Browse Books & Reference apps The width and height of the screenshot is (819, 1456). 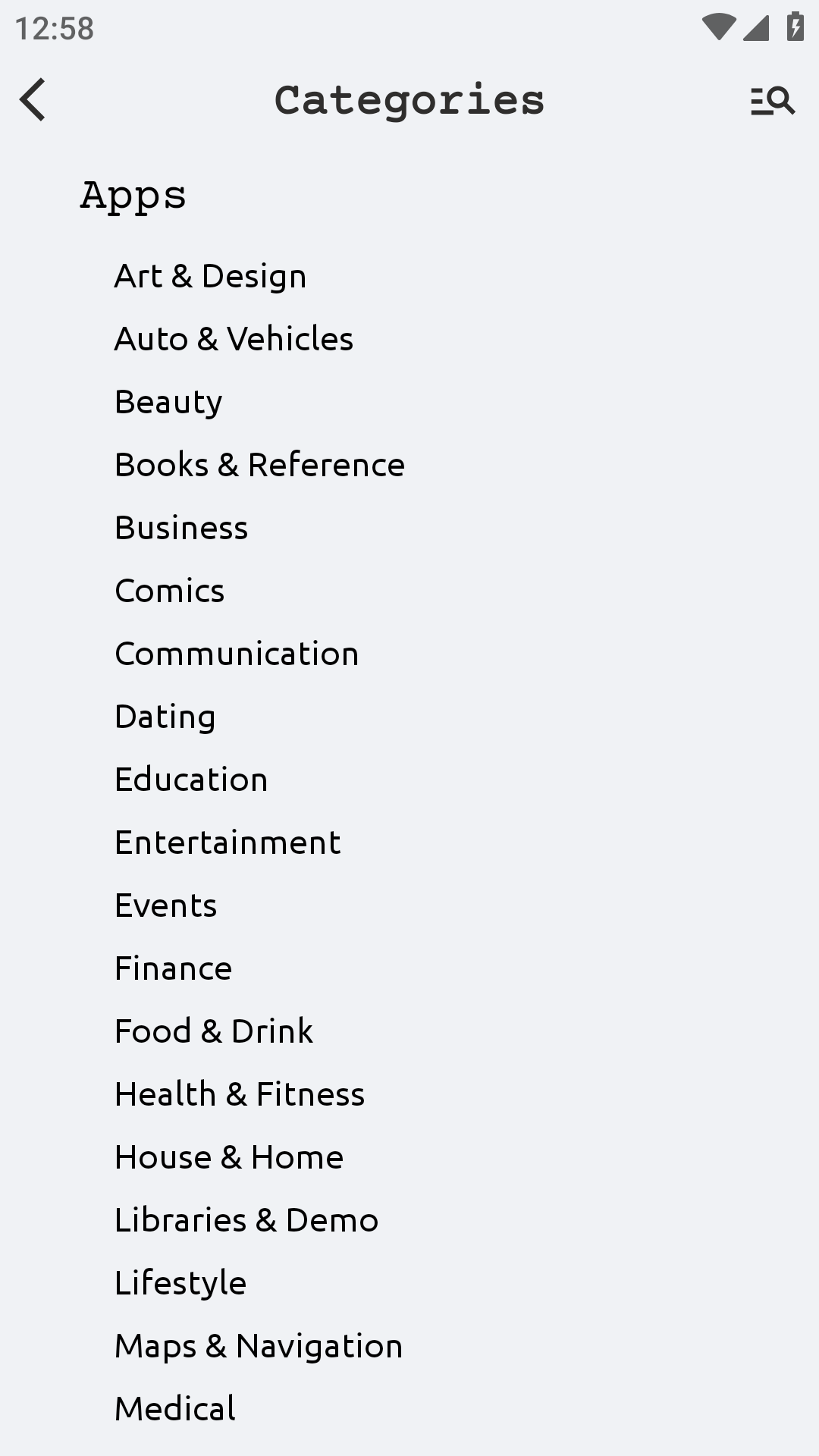point(259,465)
